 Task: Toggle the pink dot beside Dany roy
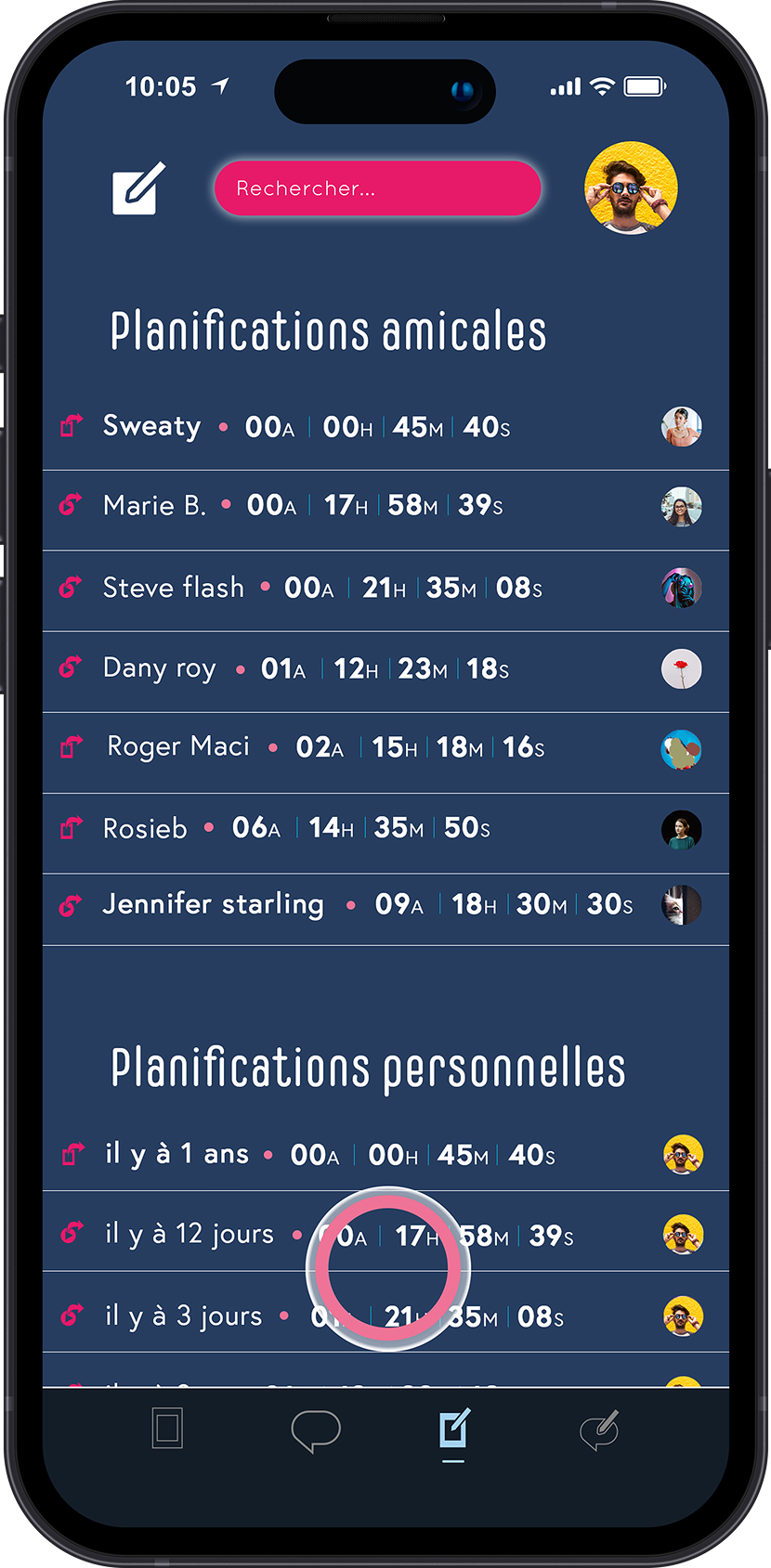240,668
